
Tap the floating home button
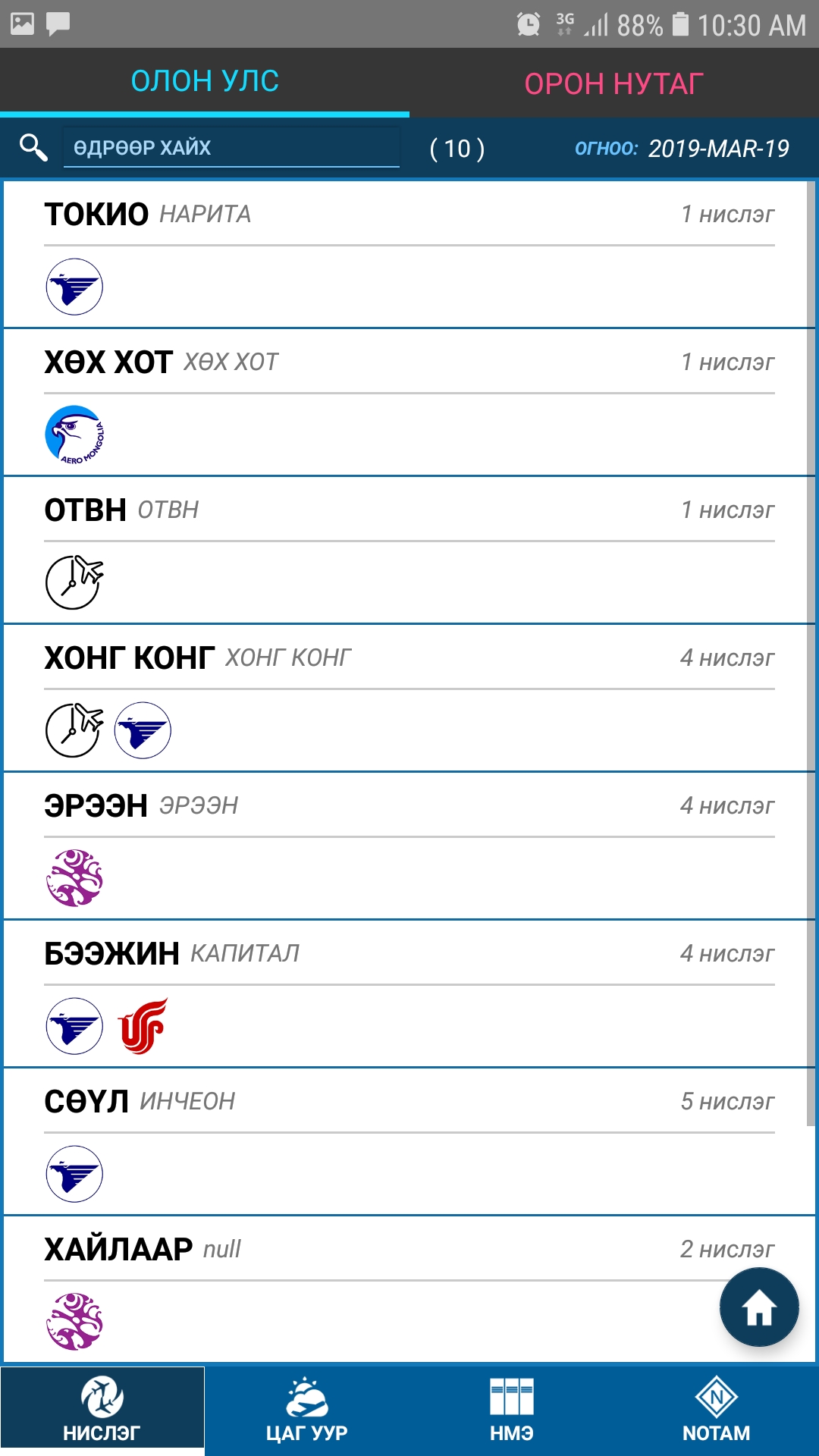coord(759,1307)
